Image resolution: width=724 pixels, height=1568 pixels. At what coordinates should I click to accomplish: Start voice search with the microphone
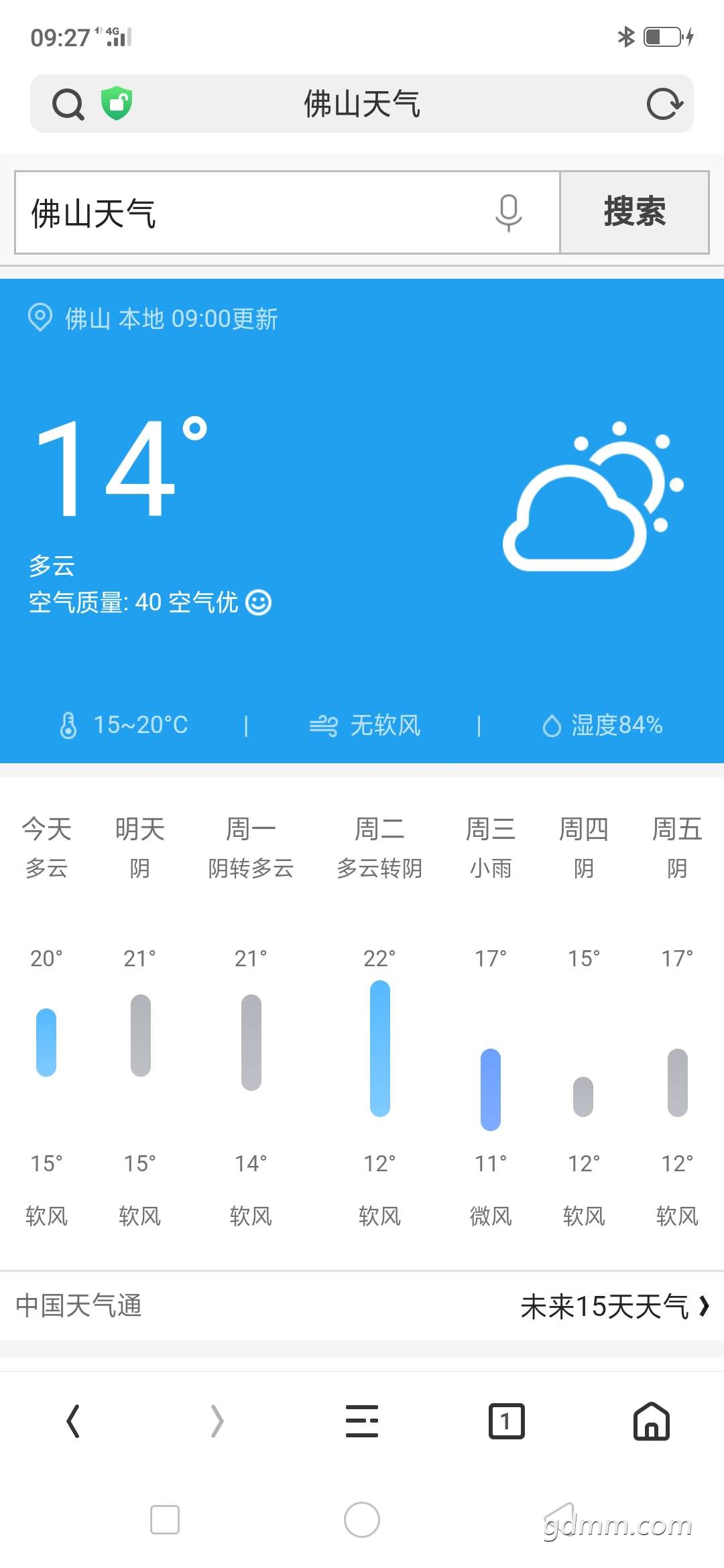[509, 213]
